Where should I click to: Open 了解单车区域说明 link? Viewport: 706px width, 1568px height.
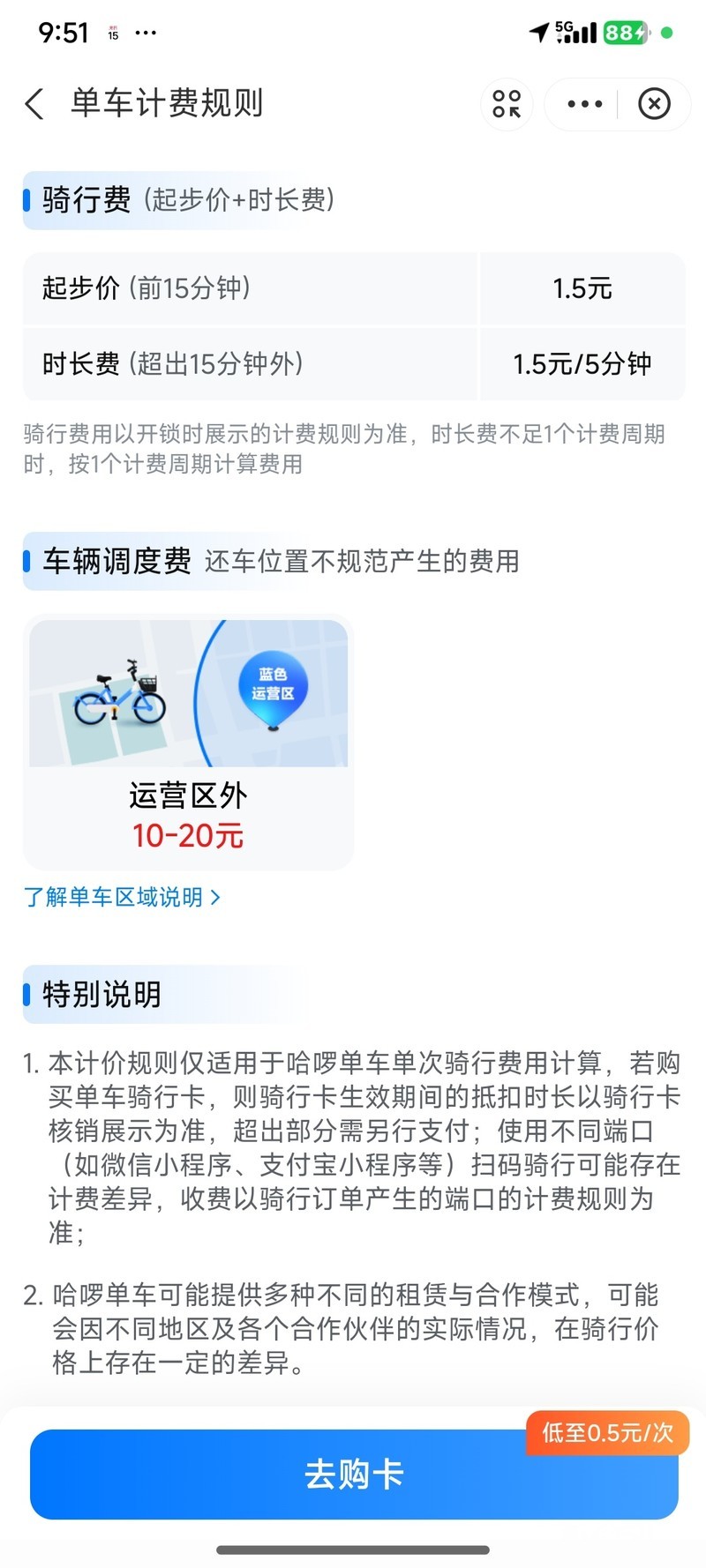click(x=122, y=897)
